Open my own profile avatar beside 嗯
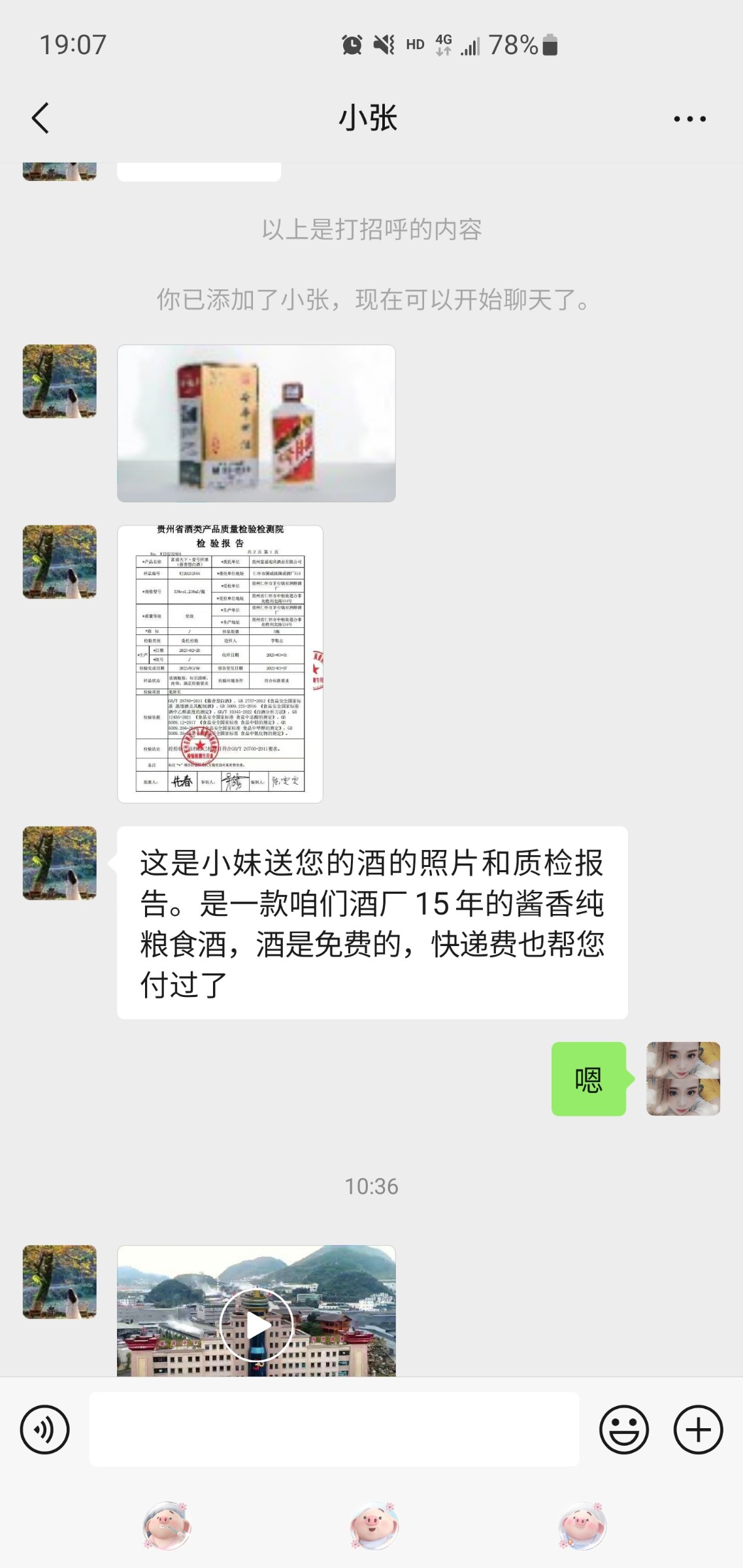This screenshot has height=1568, width=743. 683,1079
